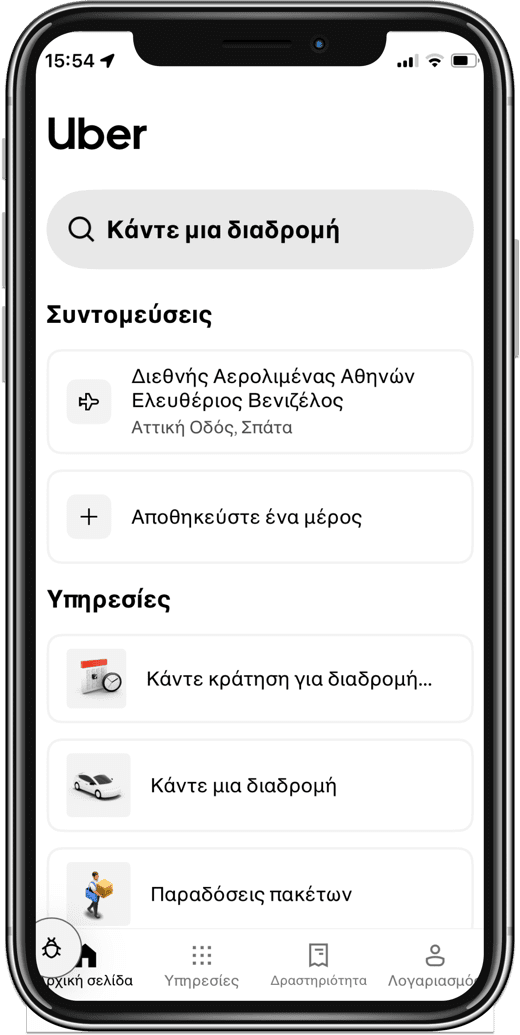
Task: Open Κάντε κράτηση για διαδρομή service
Action: 260,679
